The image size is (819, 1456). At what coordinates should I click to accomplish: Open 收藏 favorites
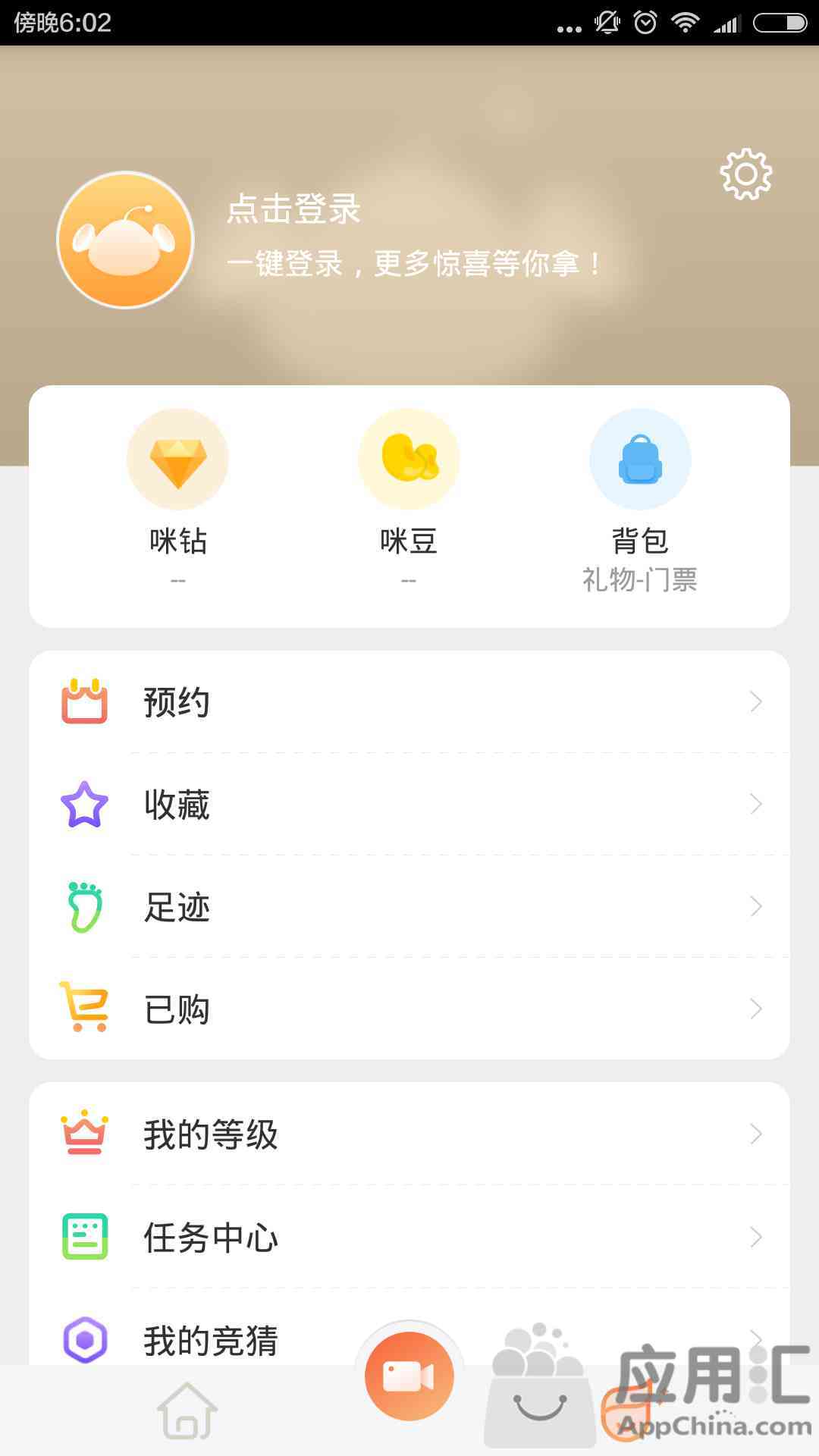409,805
